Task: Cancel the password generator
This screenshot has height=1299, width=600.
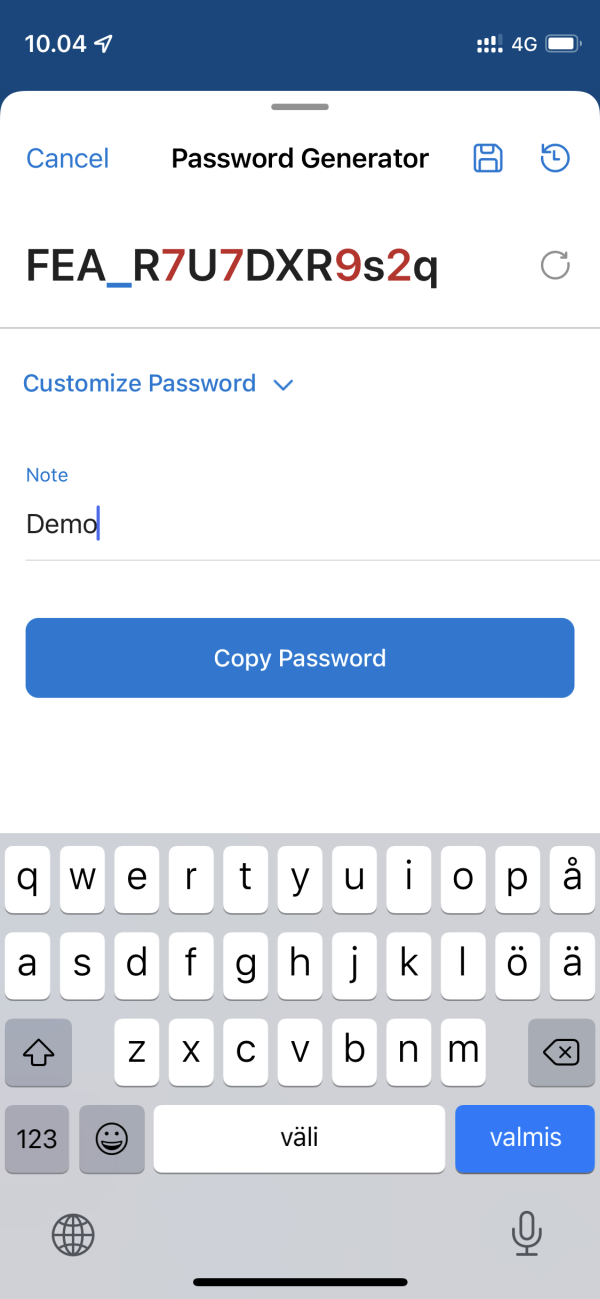Action: [67, 159]
